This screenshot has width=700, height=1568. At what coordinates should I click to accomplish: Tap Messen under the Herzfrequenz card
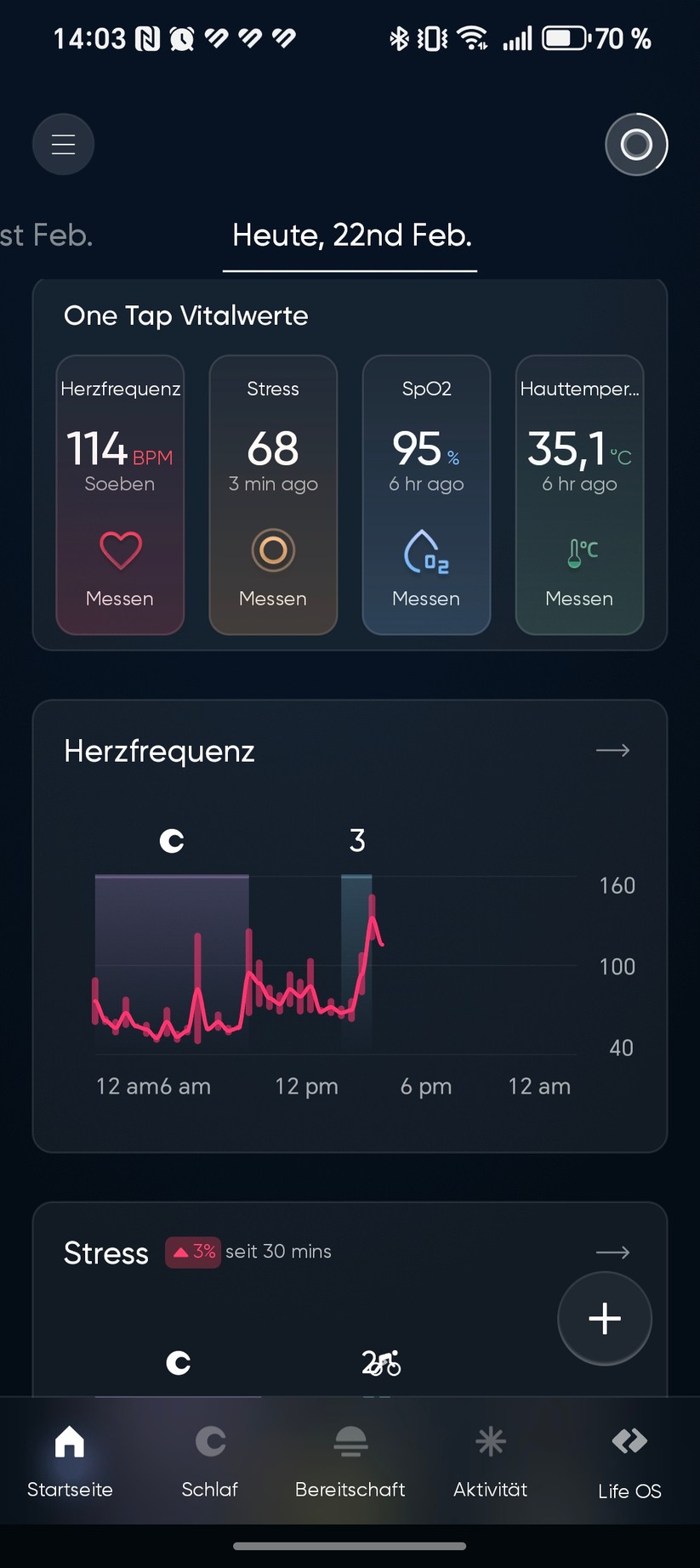pyautogui.click(x=119, y=598)
